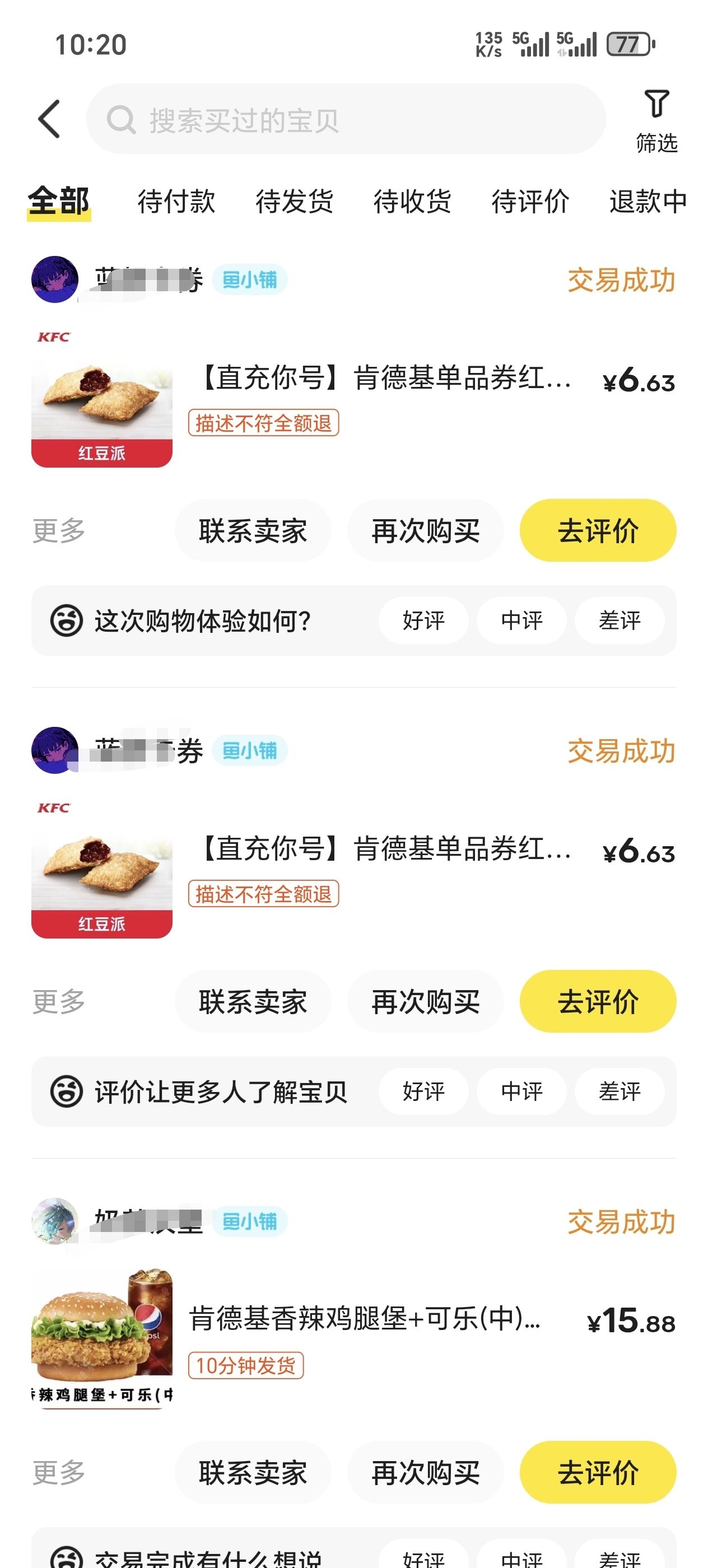The height and width of the screenshot is (1568, 708).
Task: Switch to the 待付款 tab
Action: [x=176, y=202]
